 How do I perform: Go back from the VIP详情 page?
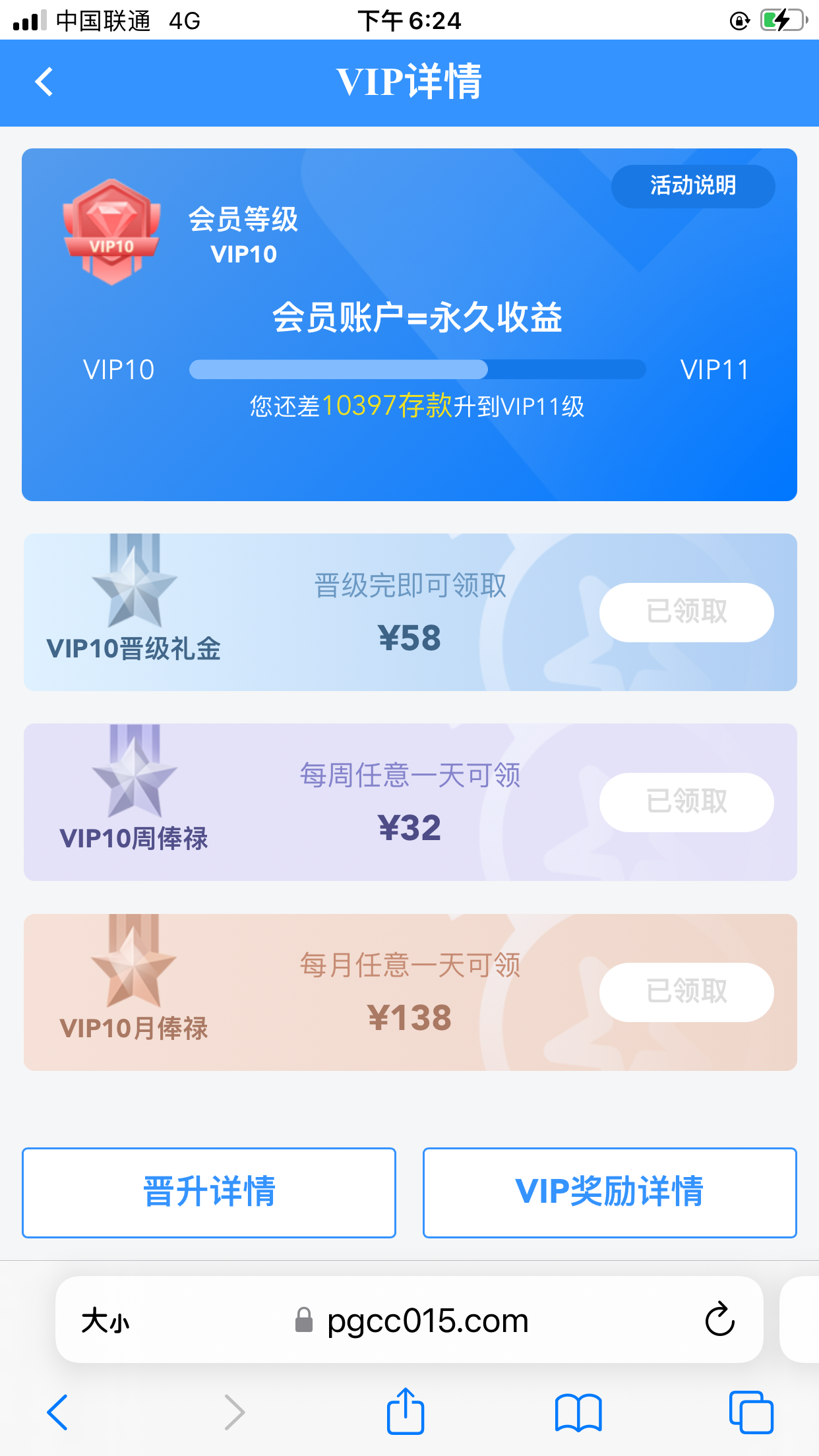tap(44, 82)
